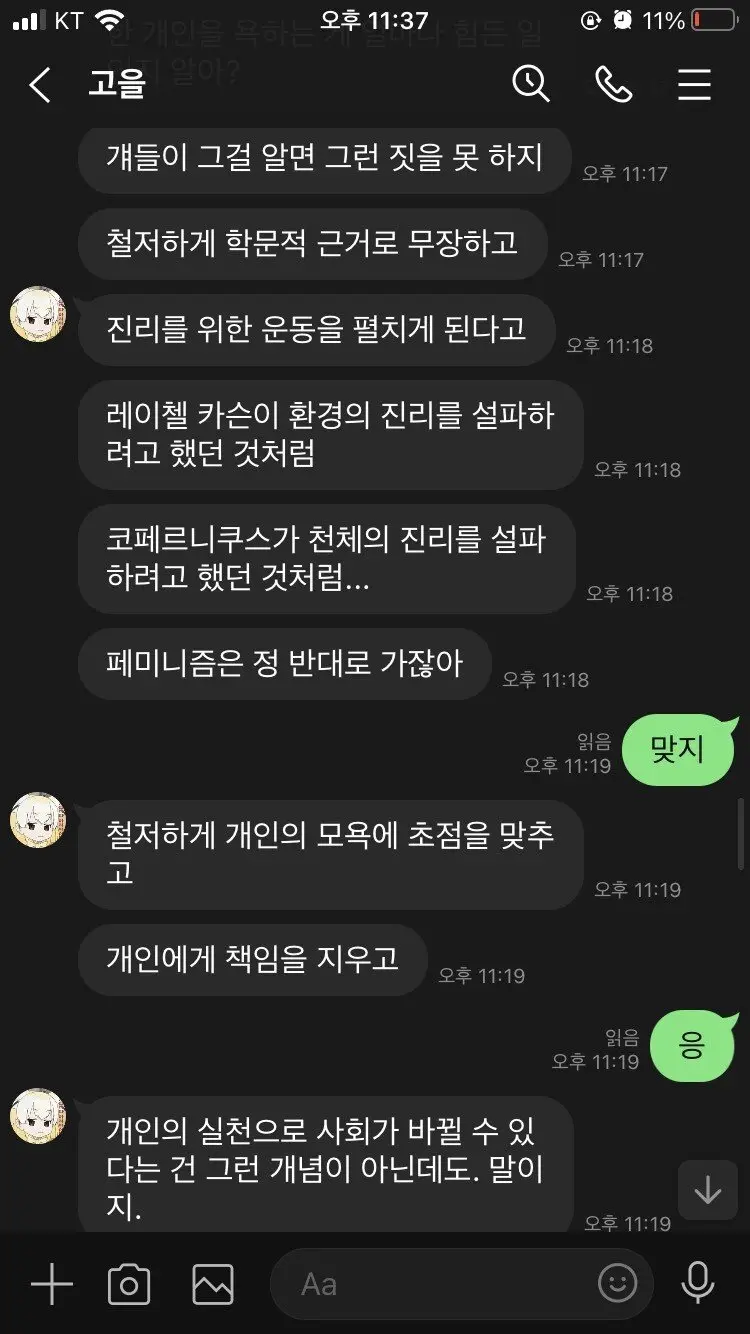Screen dimensions: 750x1334
Task: Go back from the 고을 chat
Action: click(40, 86)
